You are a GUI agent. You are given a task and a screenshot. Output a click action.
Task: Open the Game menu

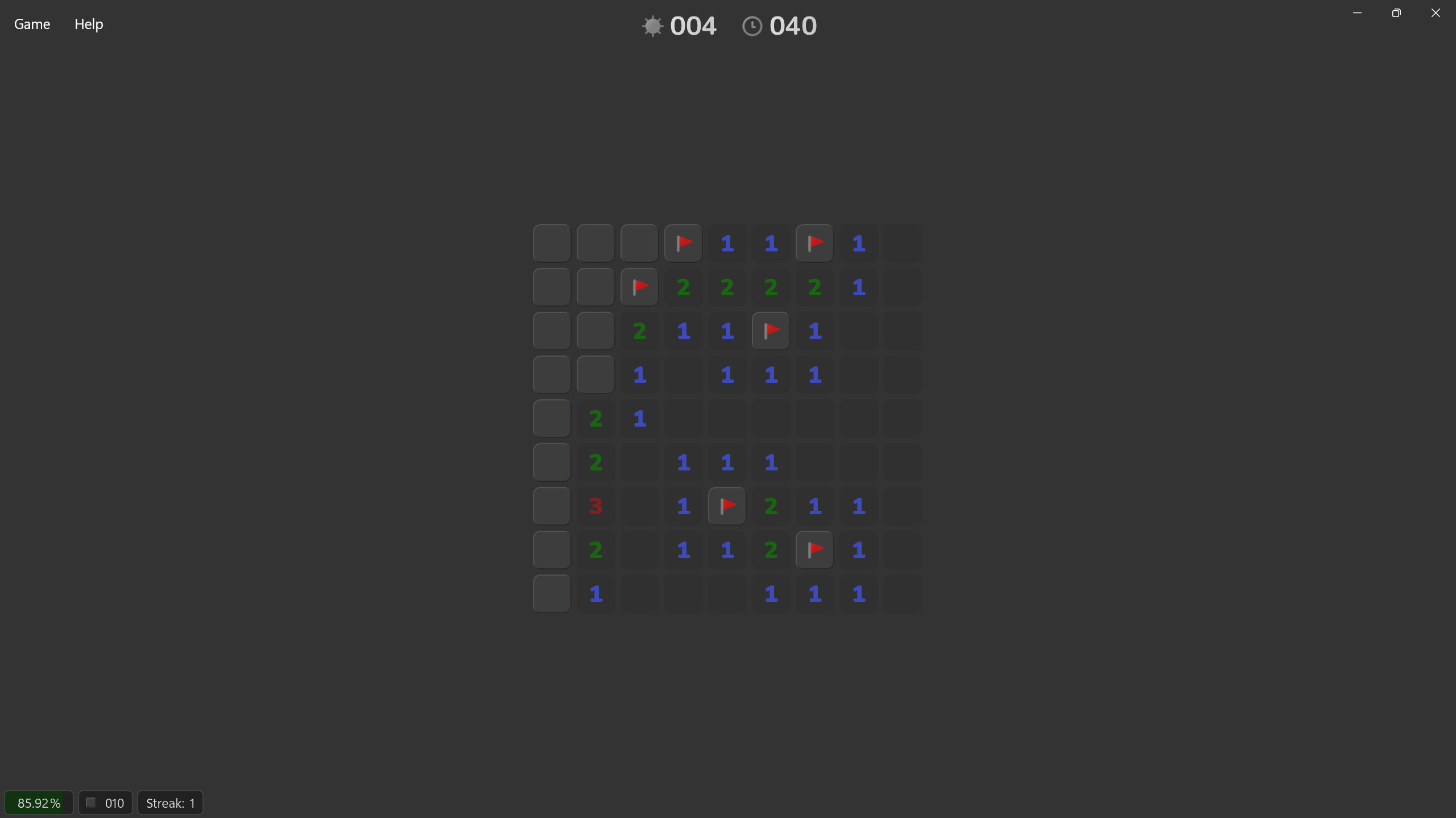coord(32,24)
